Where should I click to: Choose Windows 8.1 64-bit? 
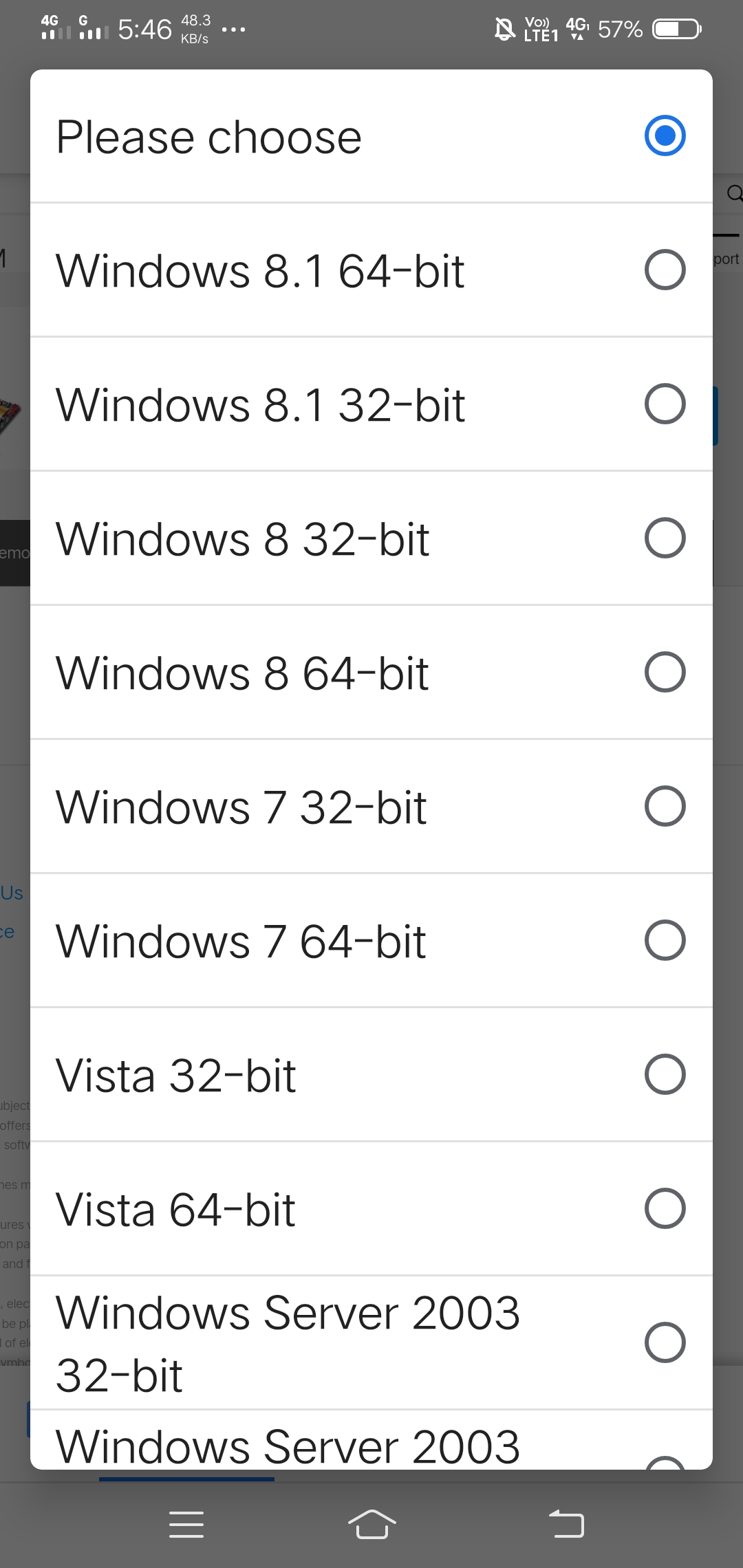[x=371, y=270]
